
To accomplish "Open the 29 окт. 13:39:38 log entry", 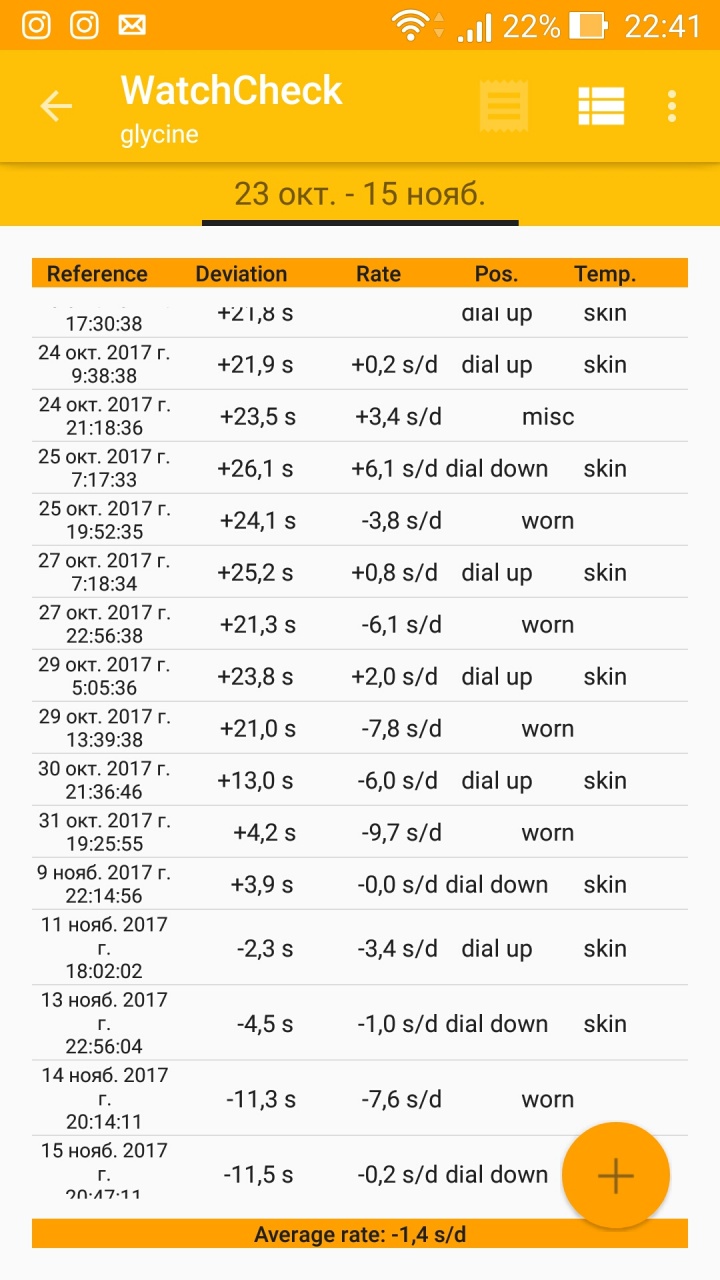I will (x=359, y=729).
